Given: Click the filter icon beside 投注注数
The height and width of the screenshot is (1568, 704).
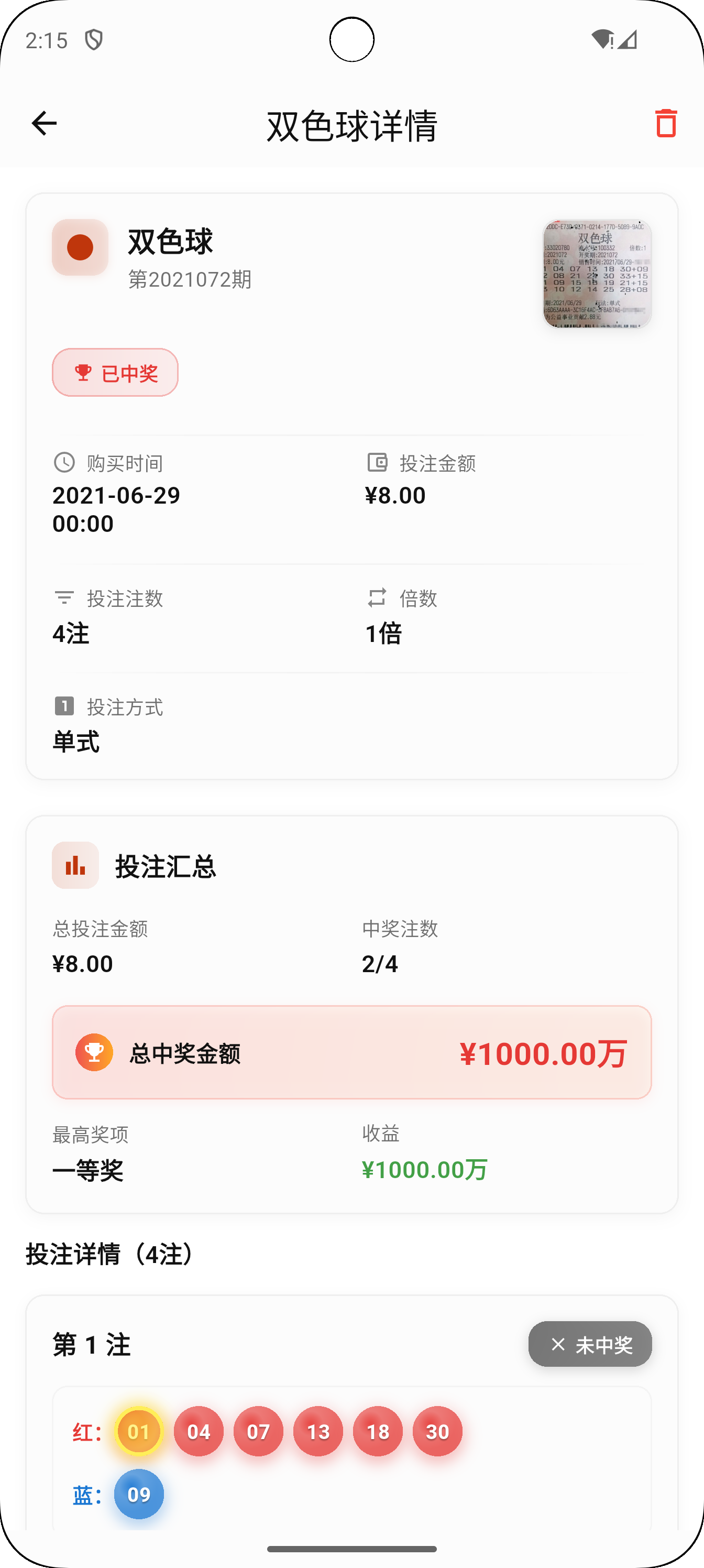Looking at the screenshot, I should pyautogui.click(x=64, y=598).
